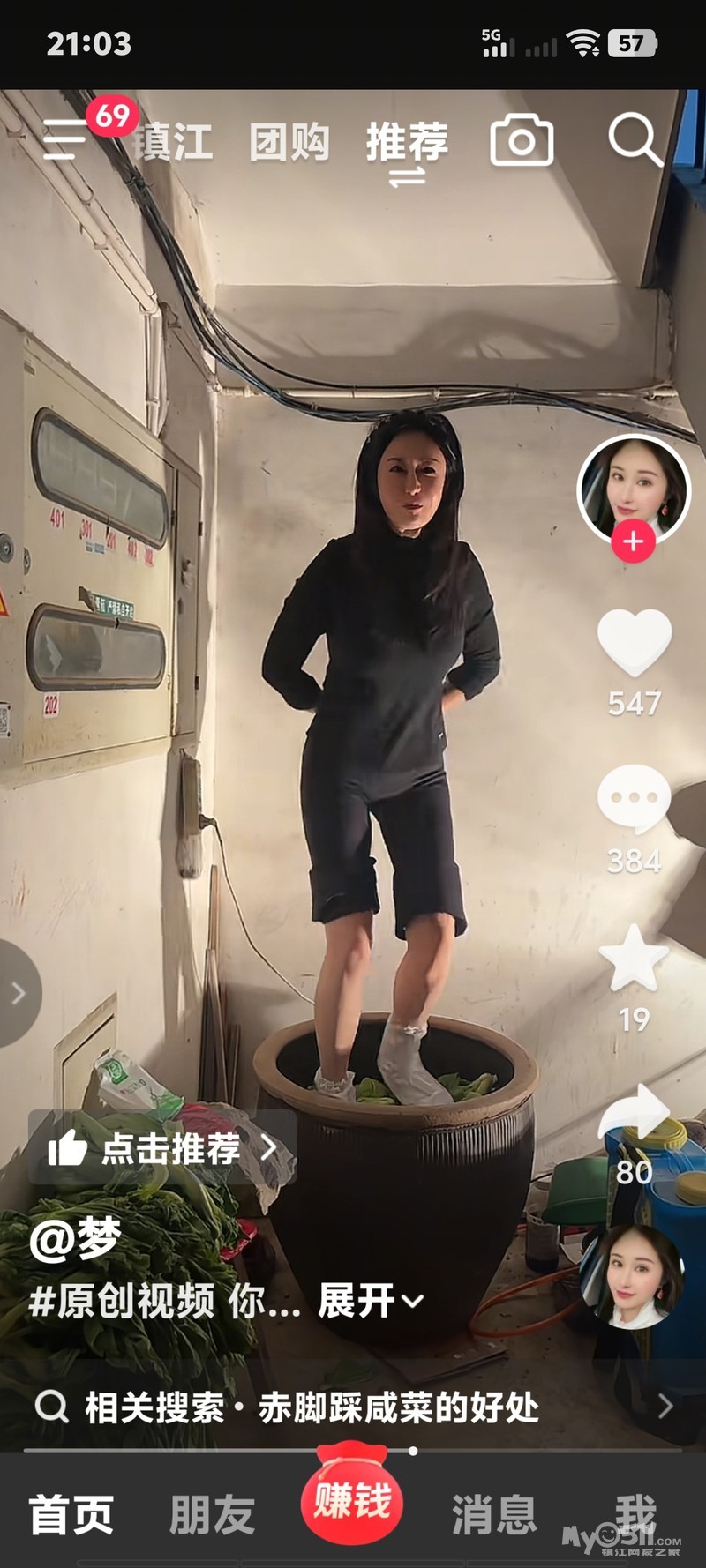706x1568 pixels.
Task: Like this video with the heart
Action: [x=634, y=644]
